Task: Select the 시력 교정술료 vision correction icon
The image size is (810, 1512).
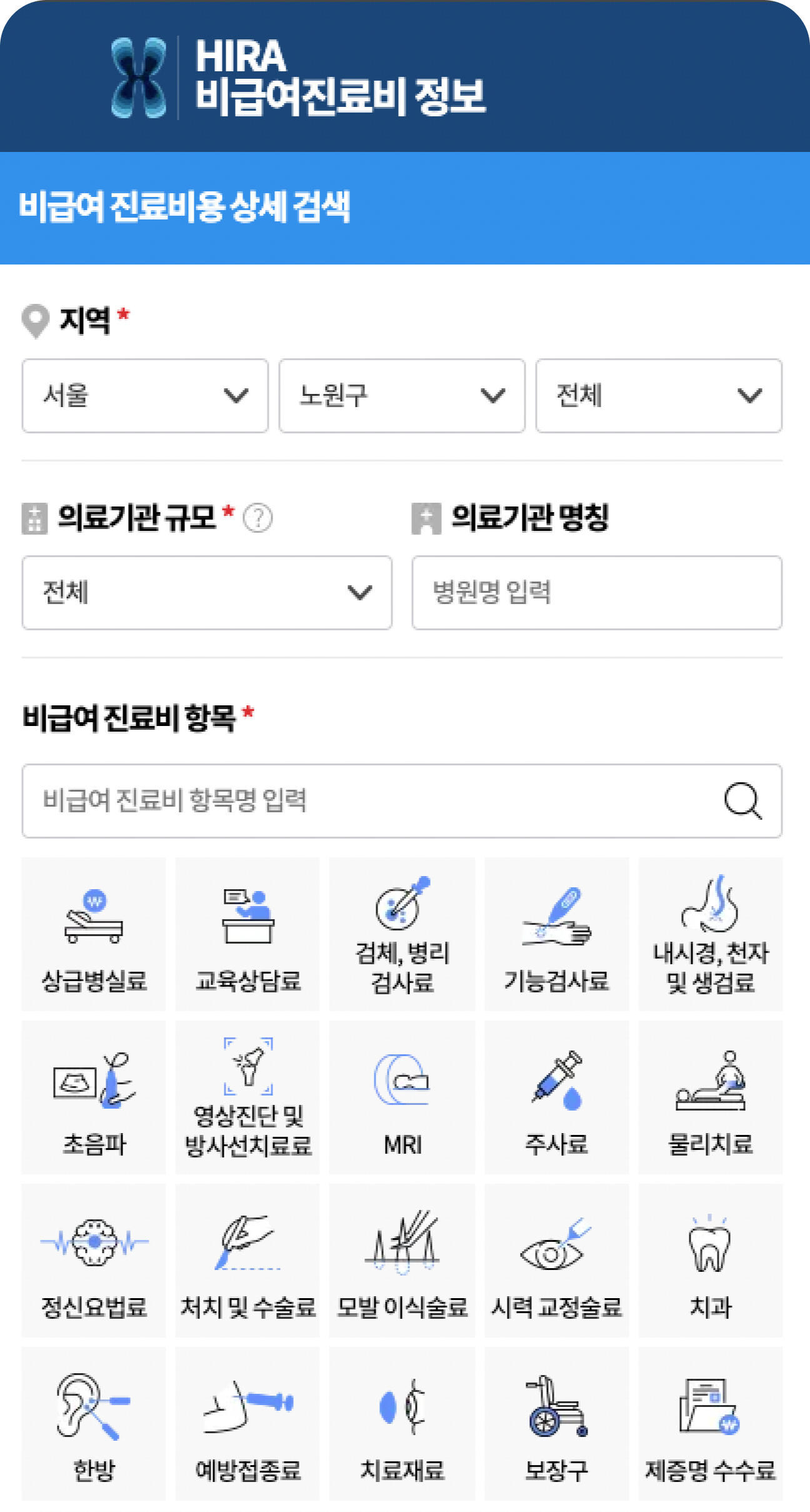Action: (556, 1262)
